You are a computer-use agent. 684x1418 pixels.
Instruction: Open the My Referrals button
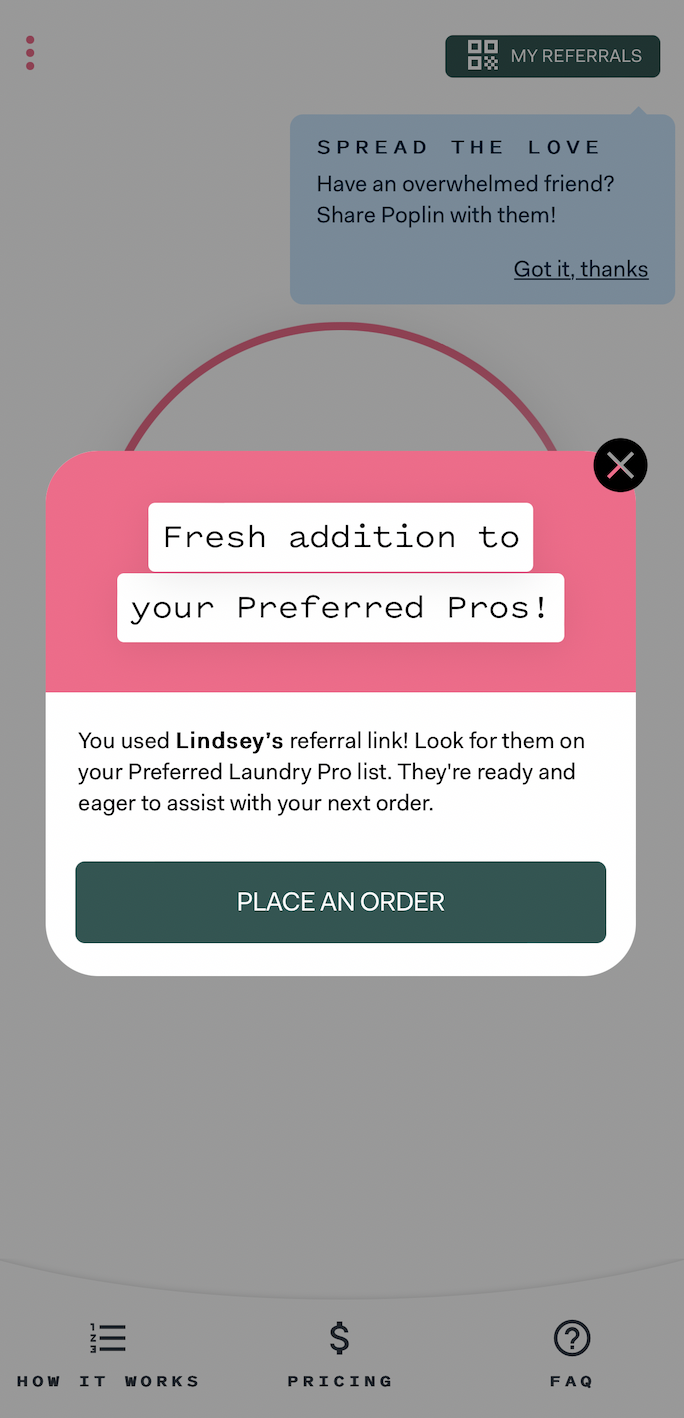click(553, 56)
